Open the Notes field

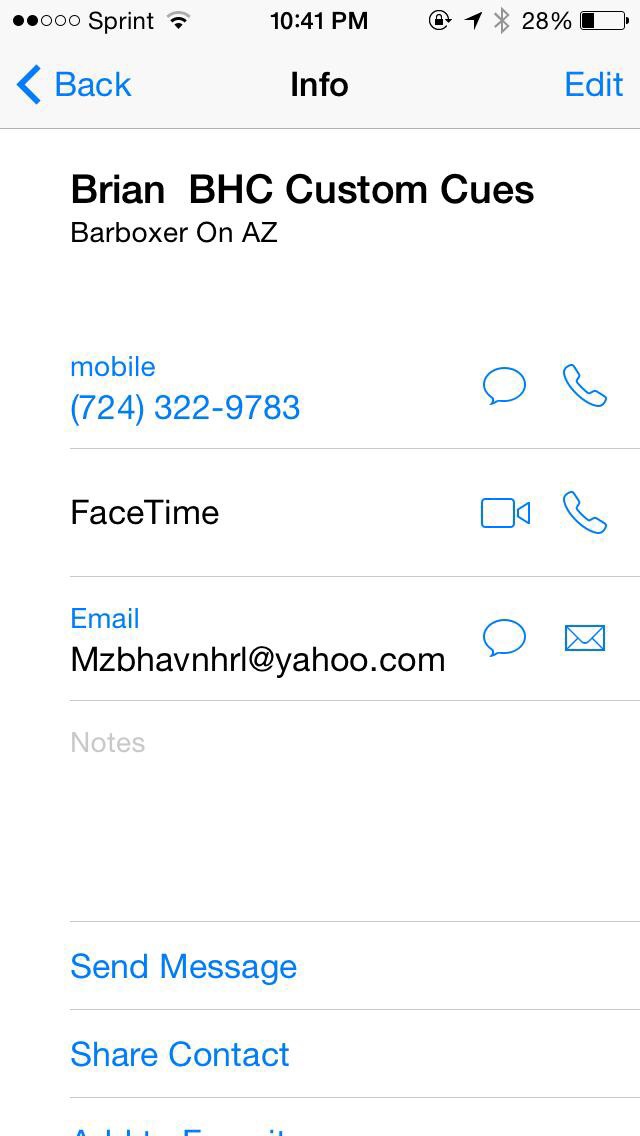(354, 811)
